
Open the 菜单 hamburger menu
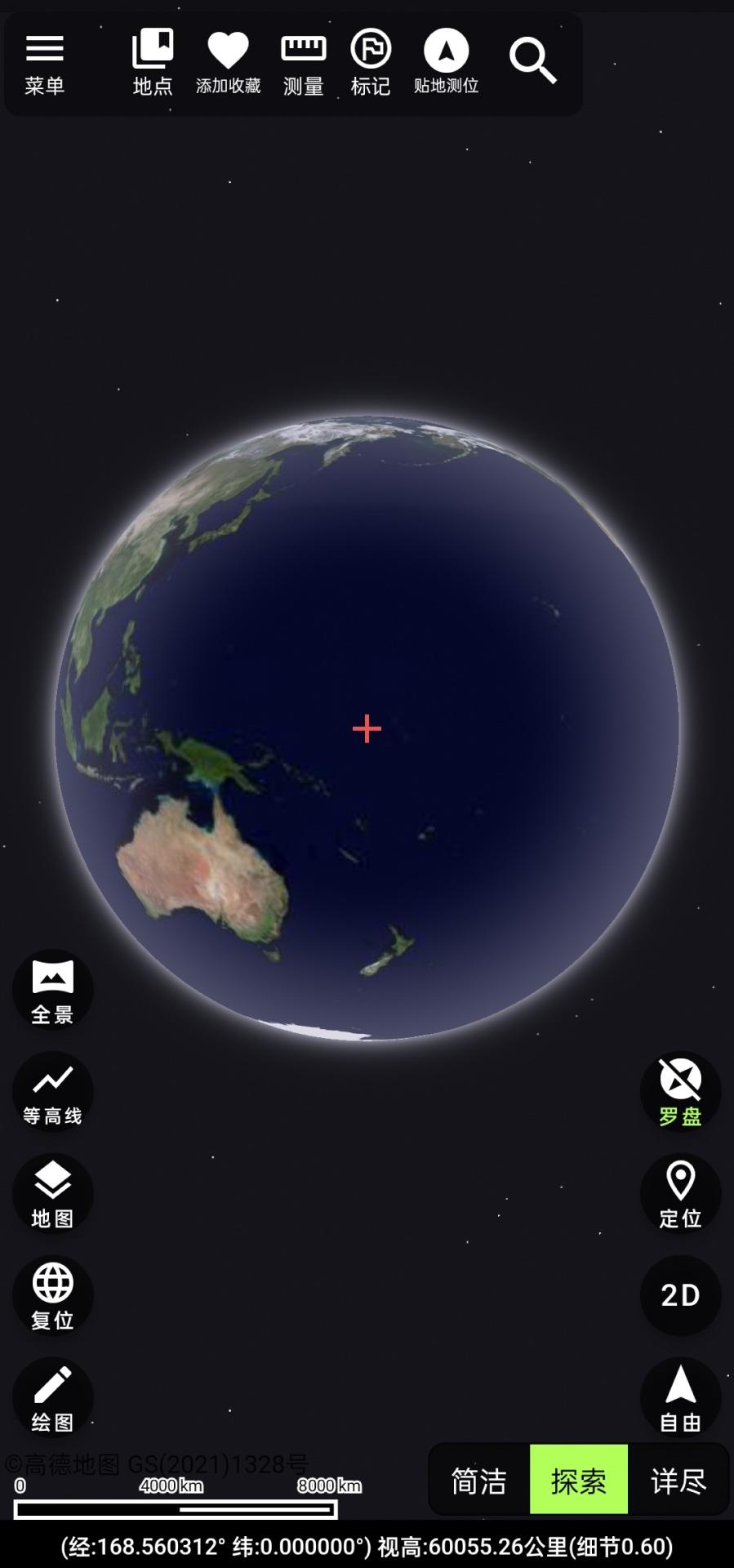(47, 61)
